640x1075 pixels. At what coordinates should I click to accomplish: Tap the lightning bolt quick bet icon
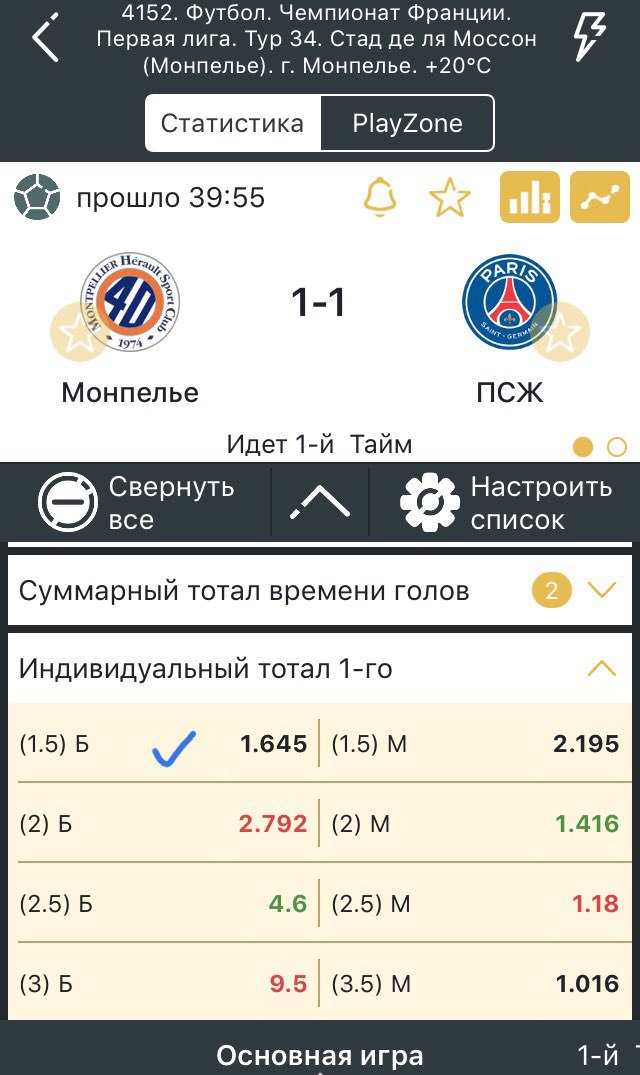[590, 38]
